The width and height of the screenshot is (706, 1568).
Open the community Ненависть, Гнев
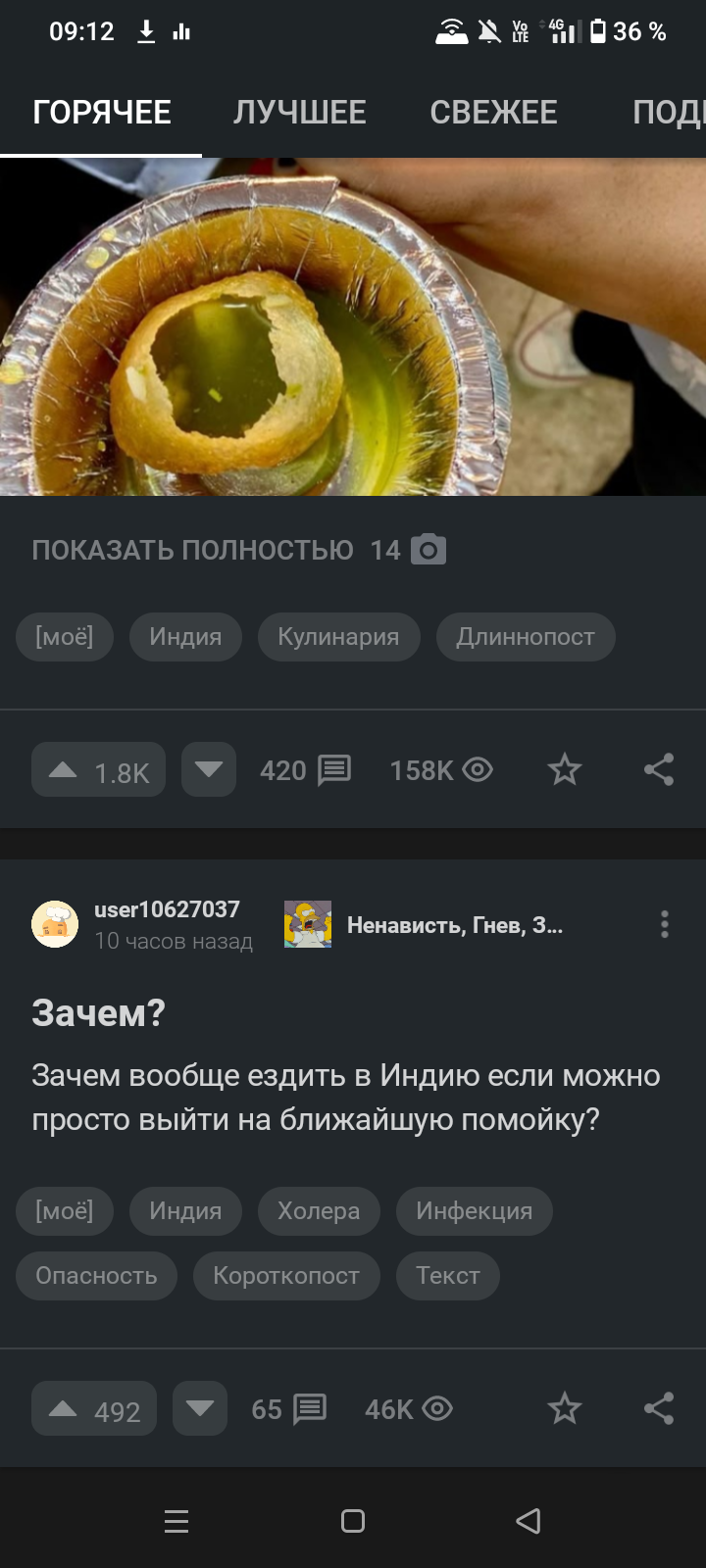455,925
